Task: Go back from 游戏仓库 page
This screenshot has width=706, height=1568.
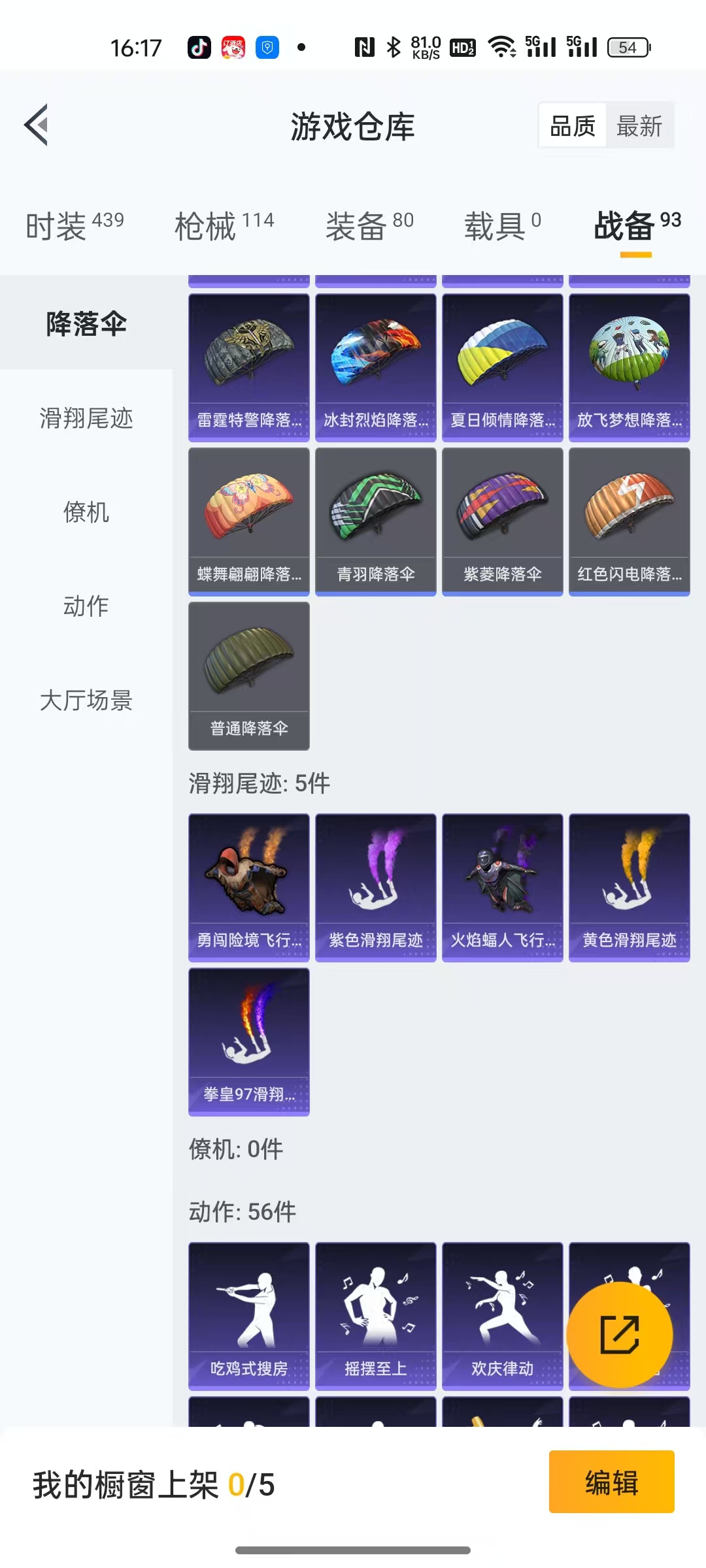Action: click(37, 125)
